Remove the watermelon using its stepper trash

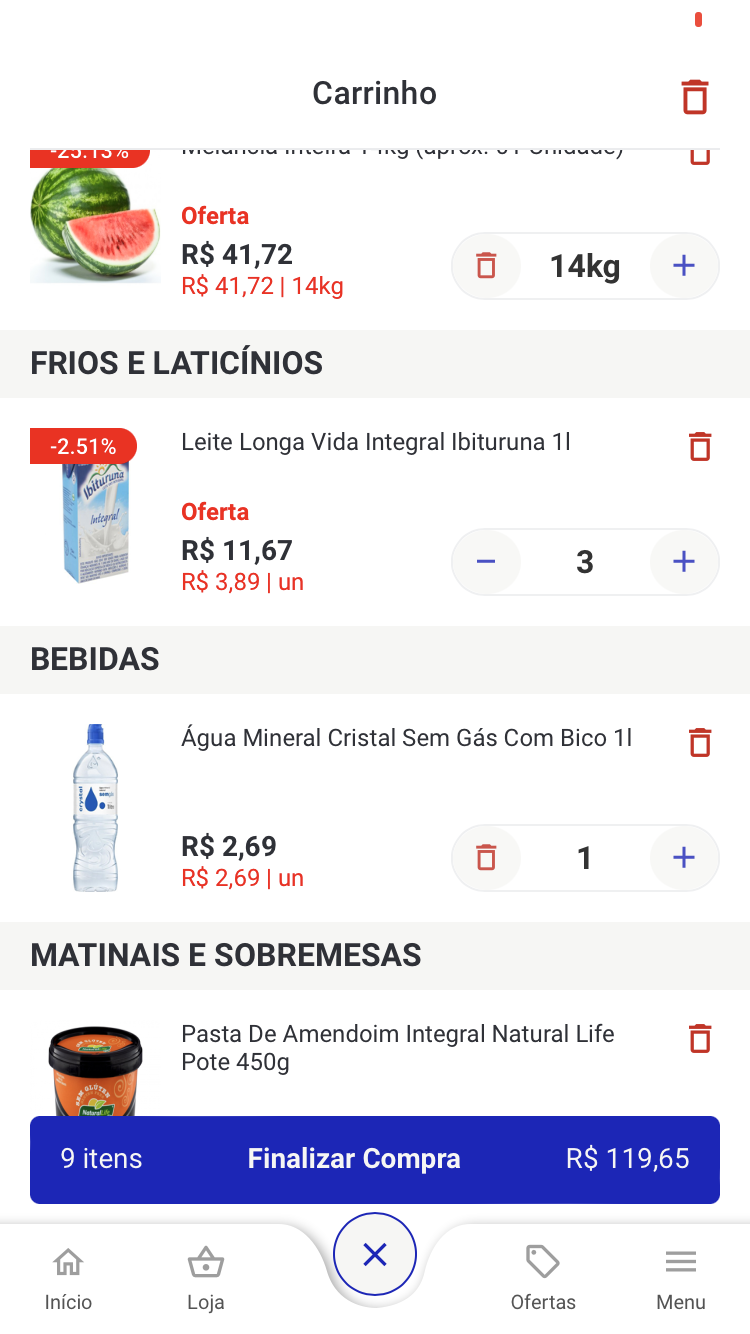click(486, 266)
